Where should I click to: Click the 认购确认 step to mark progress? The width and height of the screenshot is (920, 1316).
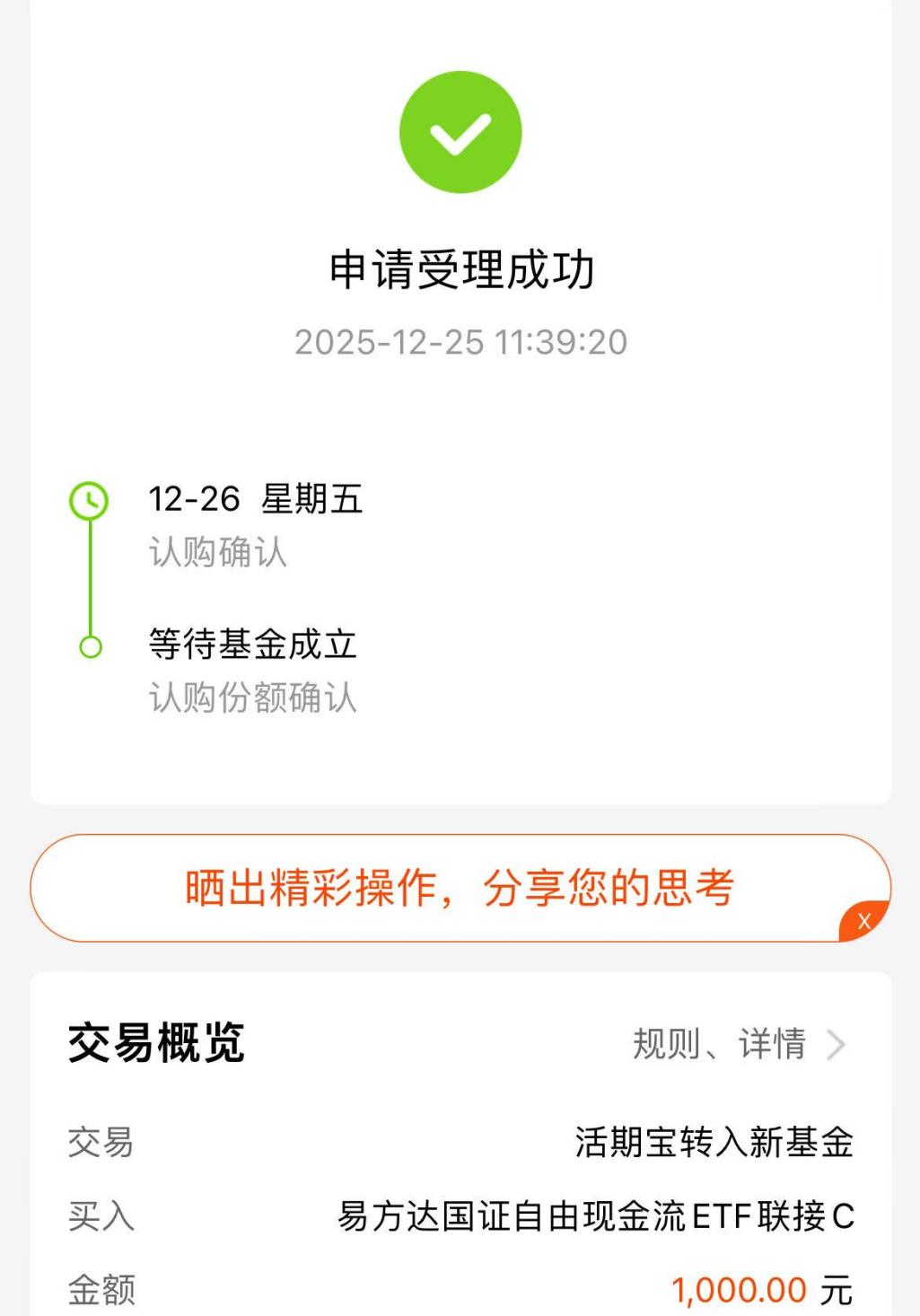219,555
